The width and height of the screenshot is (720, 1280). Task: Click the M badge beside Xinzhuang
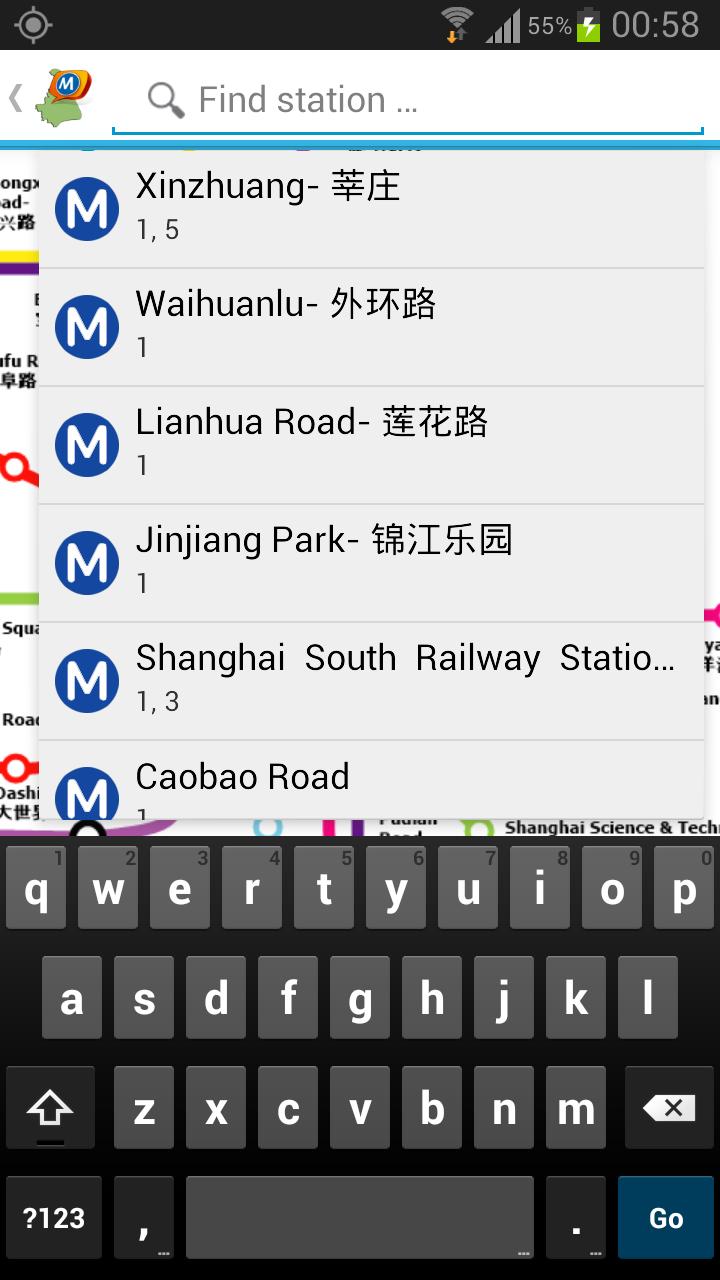coord(86,208)
